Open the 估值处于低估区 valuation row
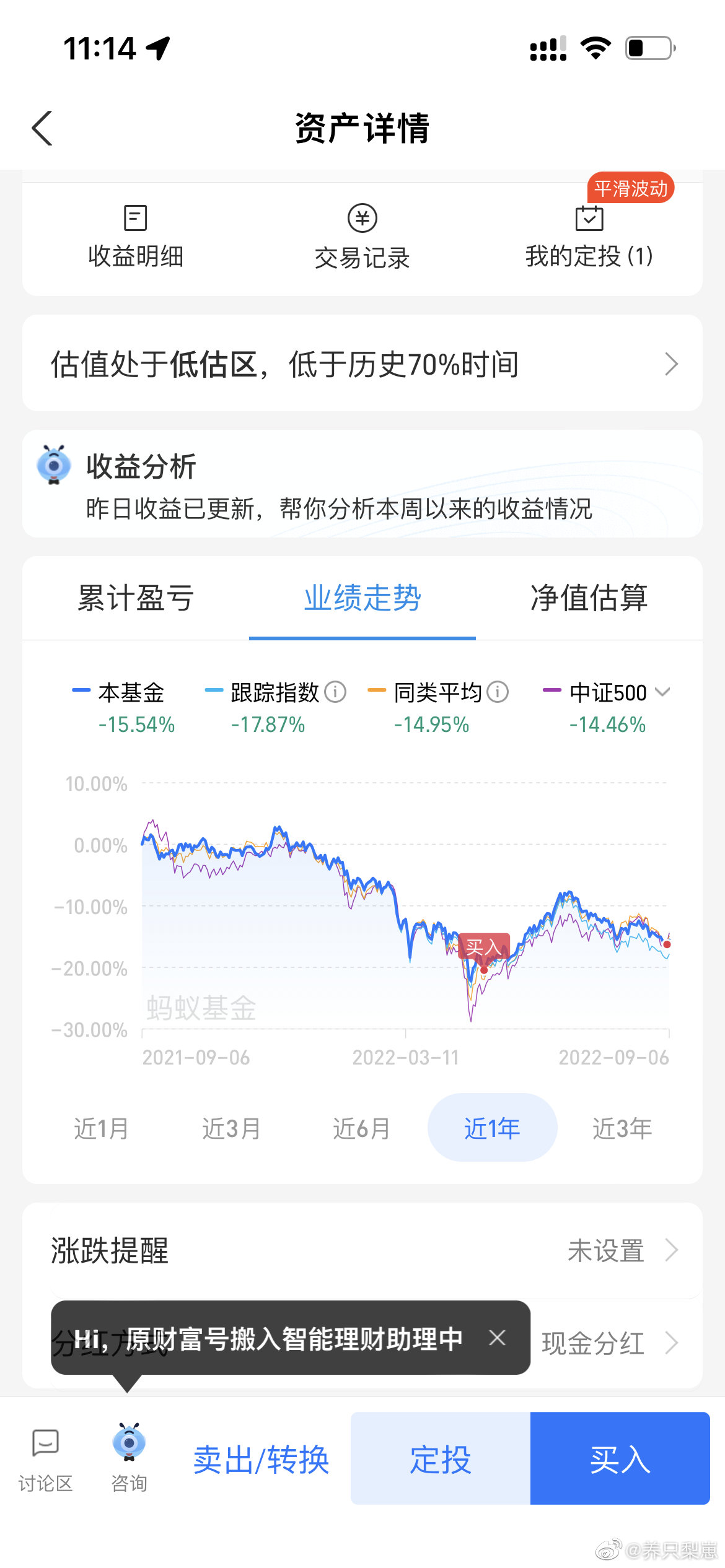Screen dimensions: 725x1568 [x=362, y=364]
